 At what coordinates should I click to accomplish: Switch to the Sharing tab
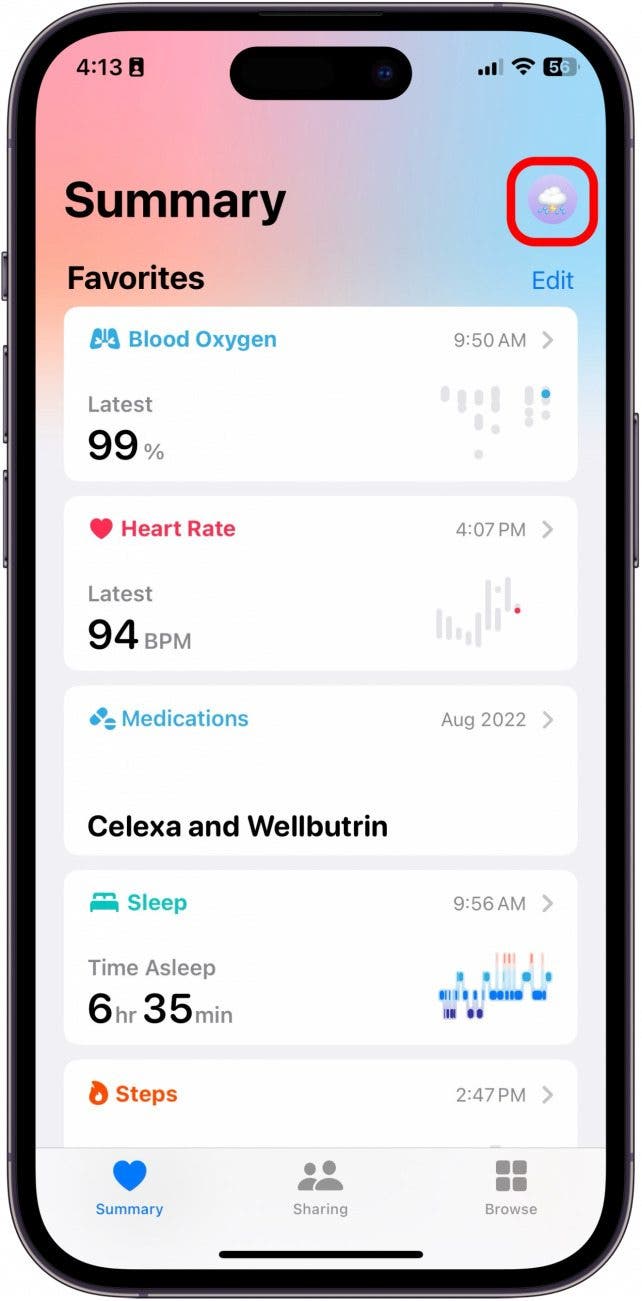coord(320,1187)
